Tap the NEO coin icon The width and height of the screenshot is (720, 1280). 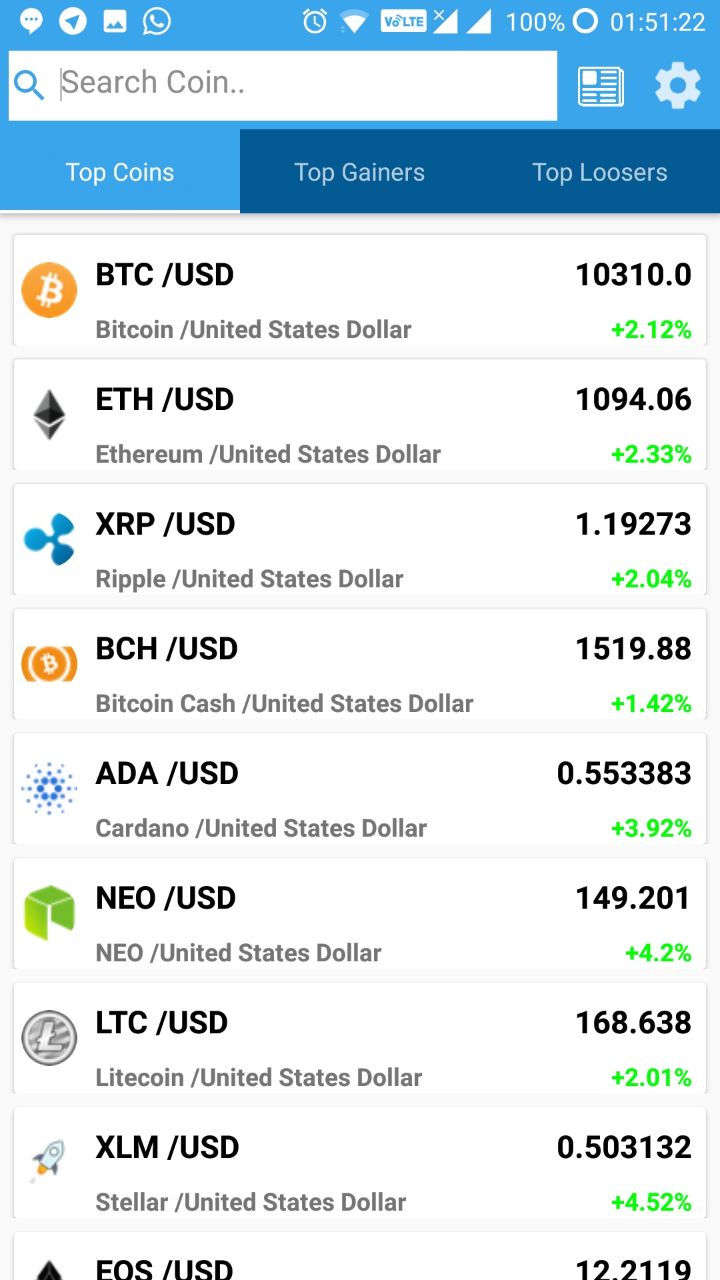[x=49, y=913]
